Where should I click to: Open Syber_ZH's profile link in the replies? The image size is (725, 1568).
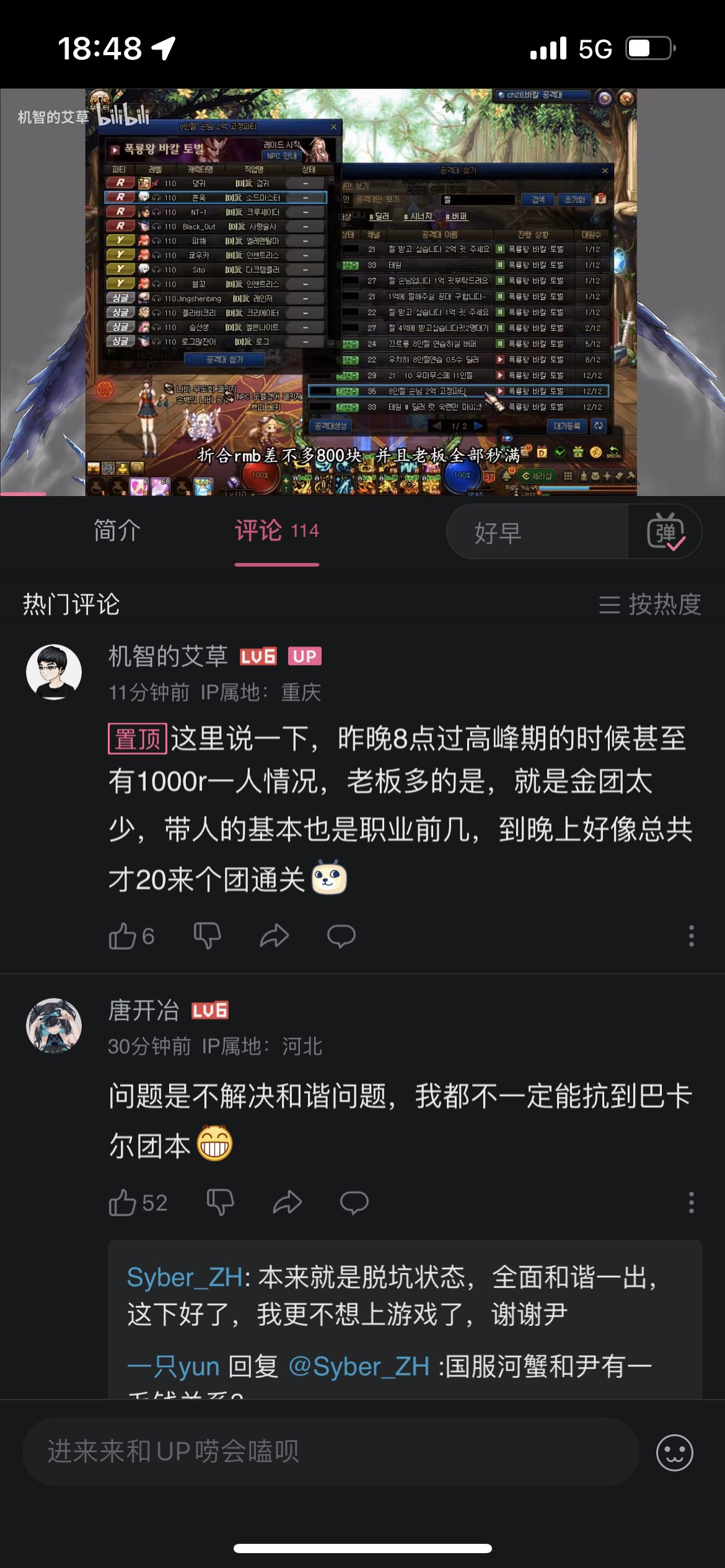point(184,1278)
